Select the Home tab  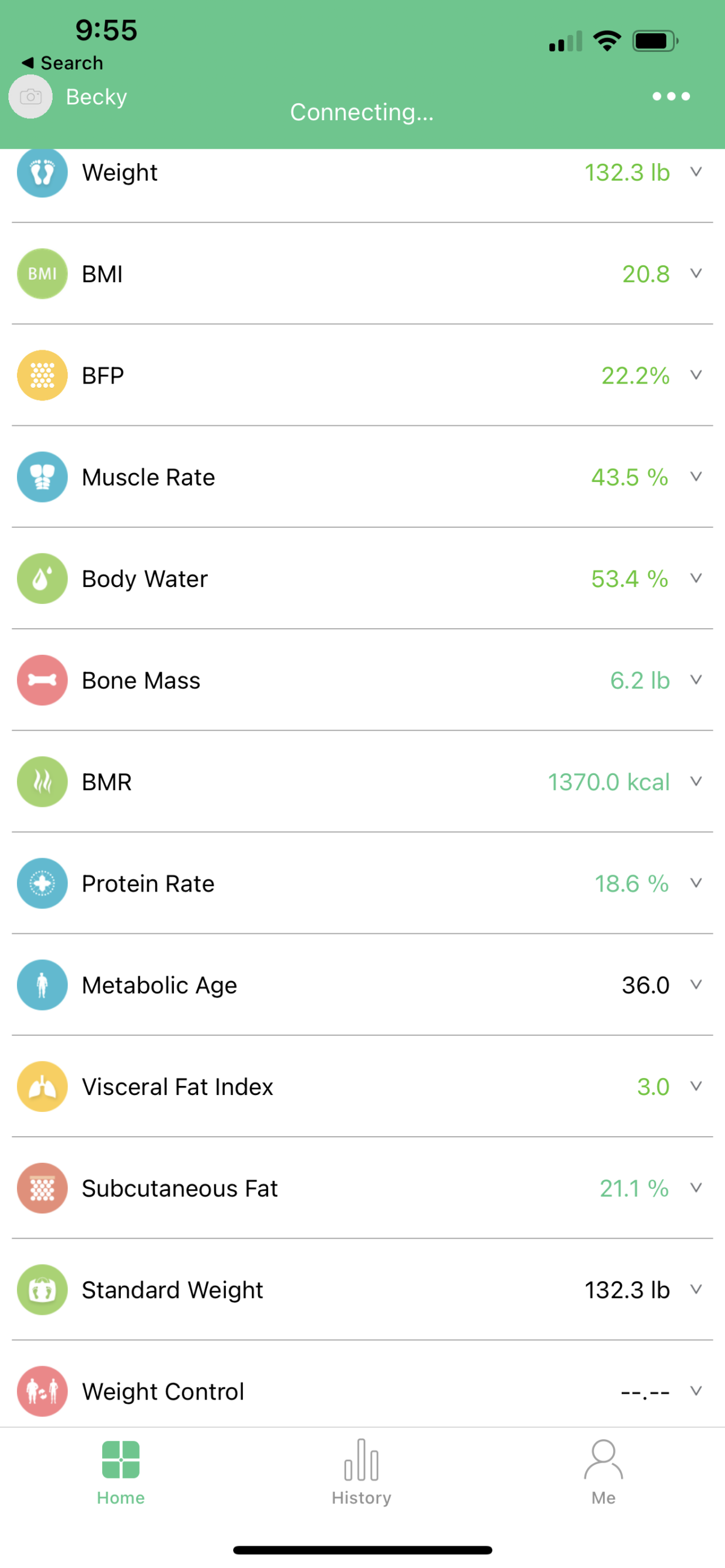120,1472
